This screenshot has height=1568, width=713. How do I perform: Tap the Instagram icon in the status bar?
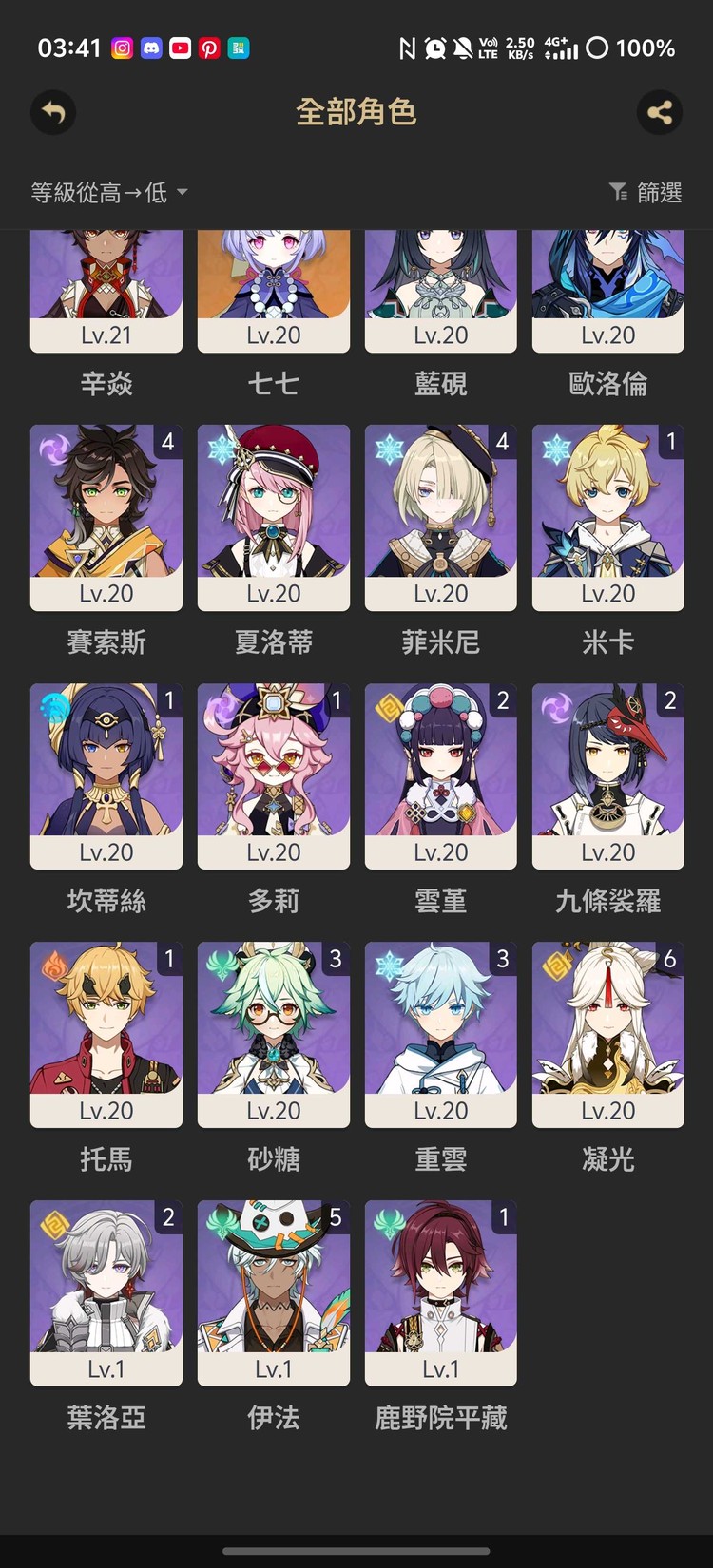(122, 48)
